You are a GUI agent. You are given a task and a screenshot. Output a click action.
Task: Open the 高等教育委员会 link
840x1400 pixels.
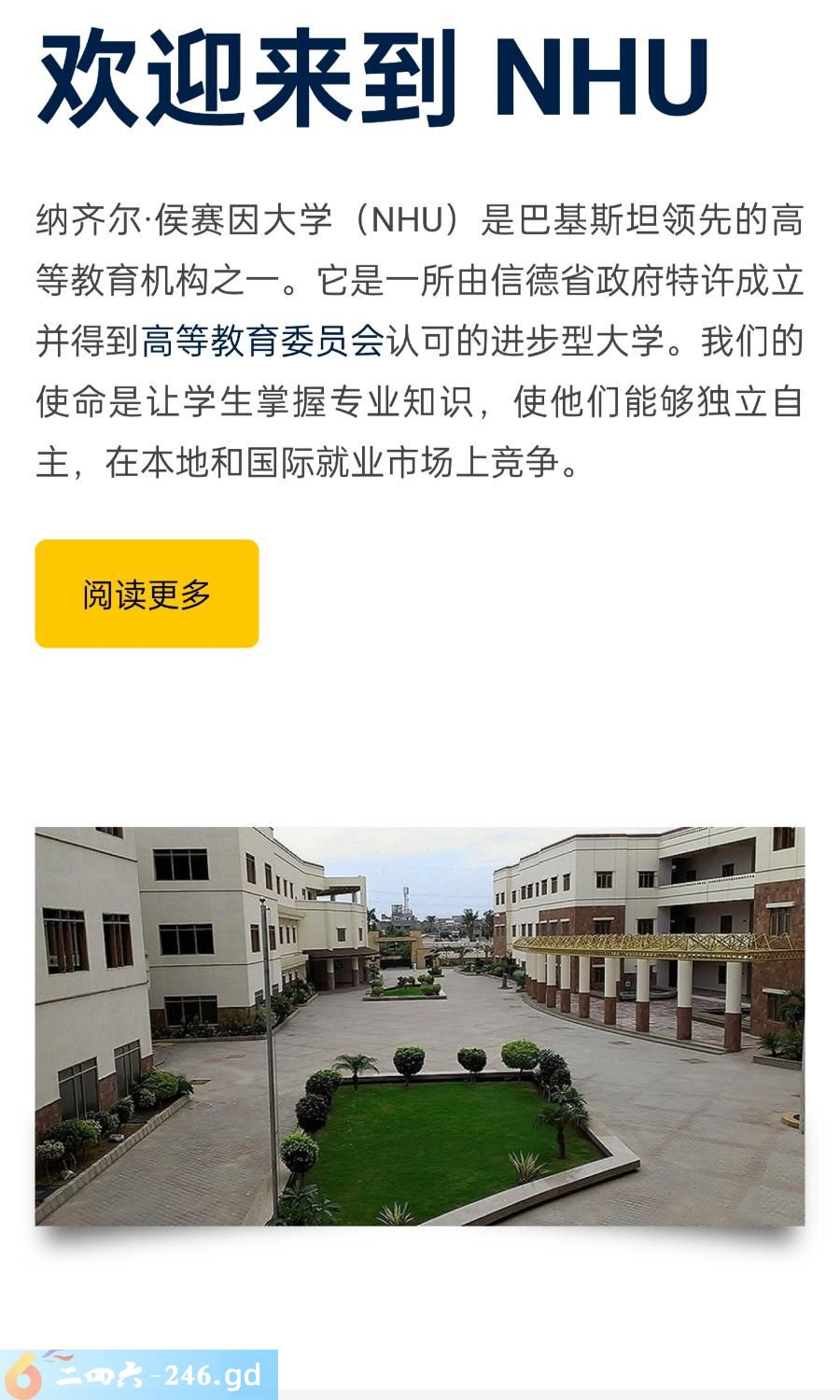click(x=262, y=342)
